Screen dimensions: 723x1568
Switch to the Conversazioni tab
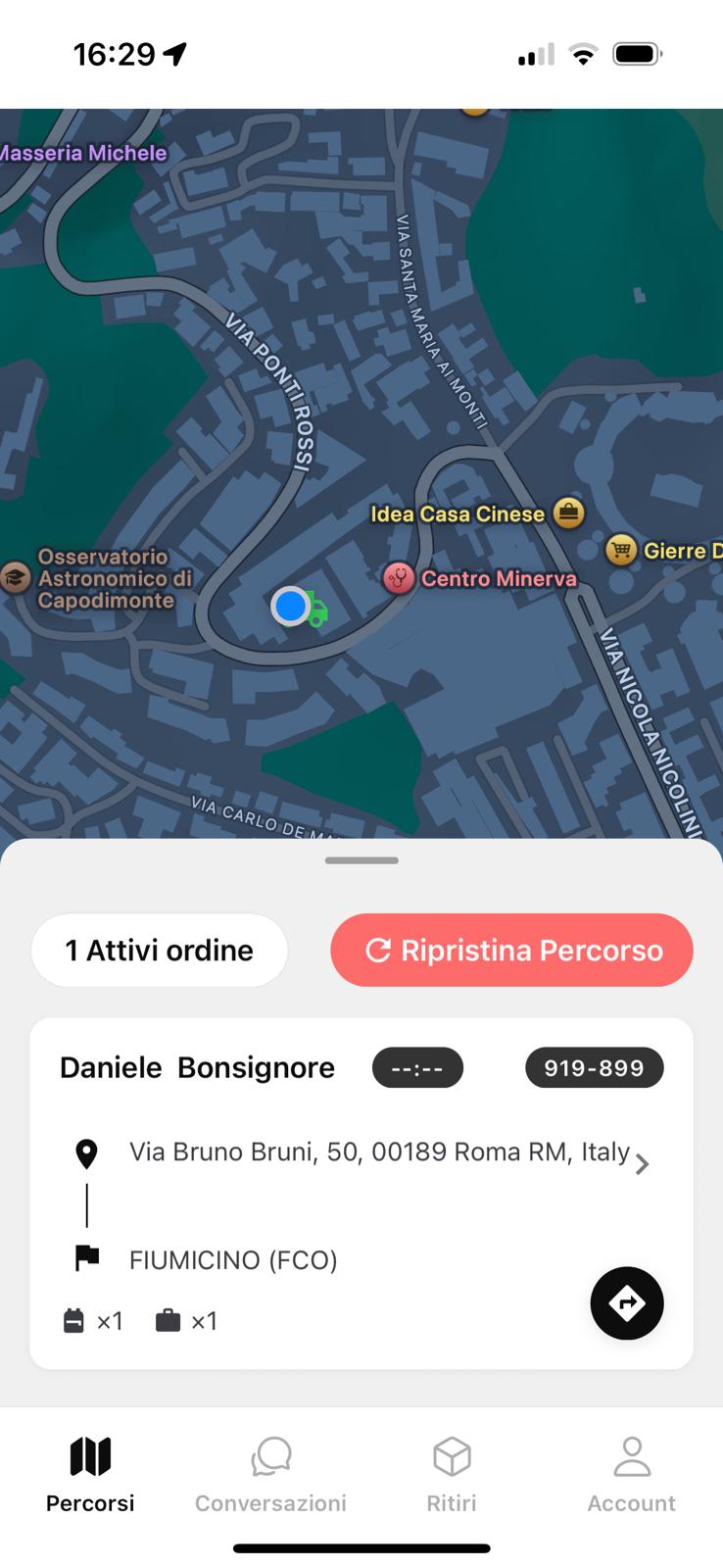pos(271,1475)
